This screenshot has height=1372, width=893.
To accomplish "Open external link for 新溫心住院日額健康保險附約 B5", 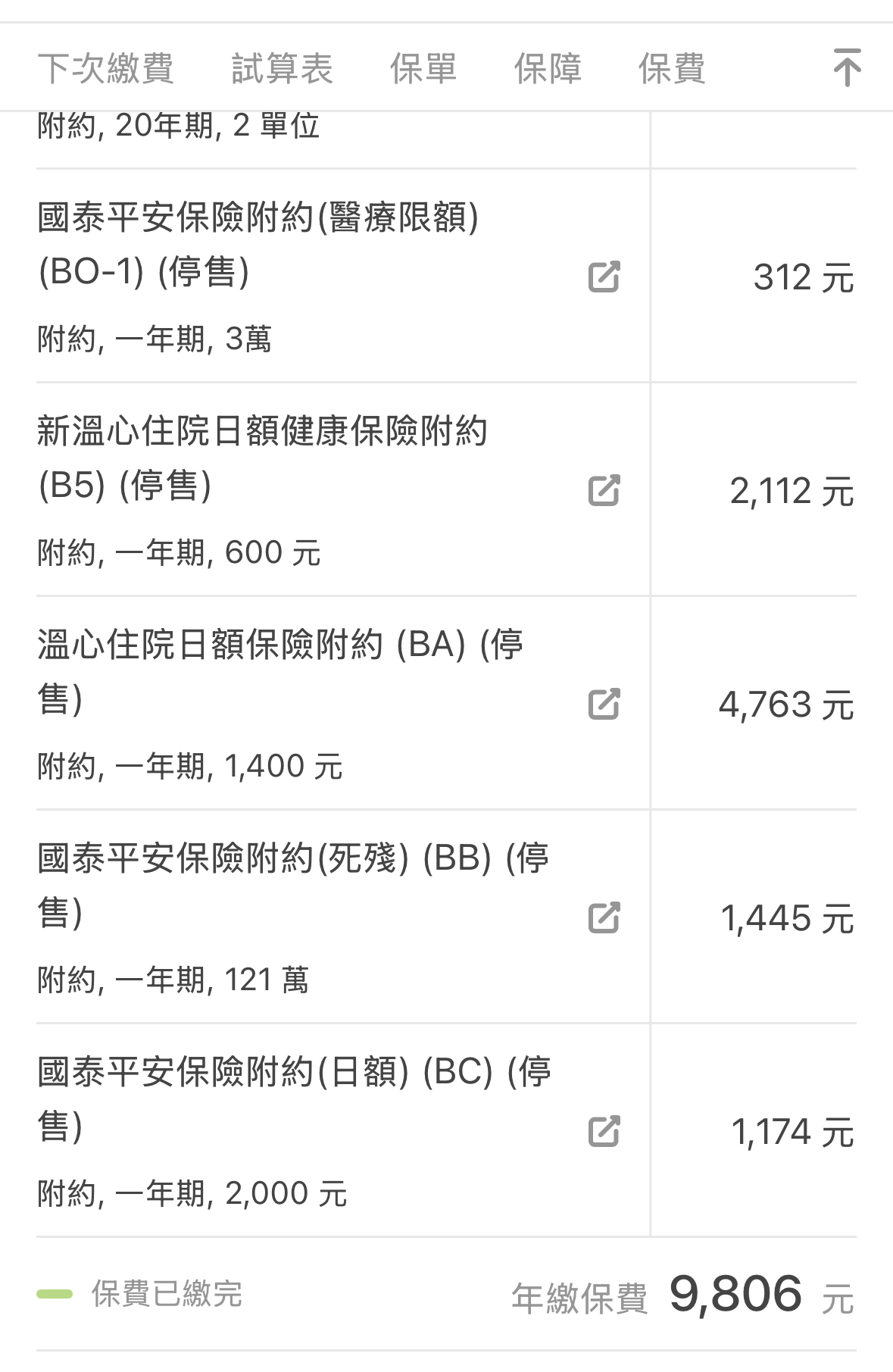I will tap(604, 490).
